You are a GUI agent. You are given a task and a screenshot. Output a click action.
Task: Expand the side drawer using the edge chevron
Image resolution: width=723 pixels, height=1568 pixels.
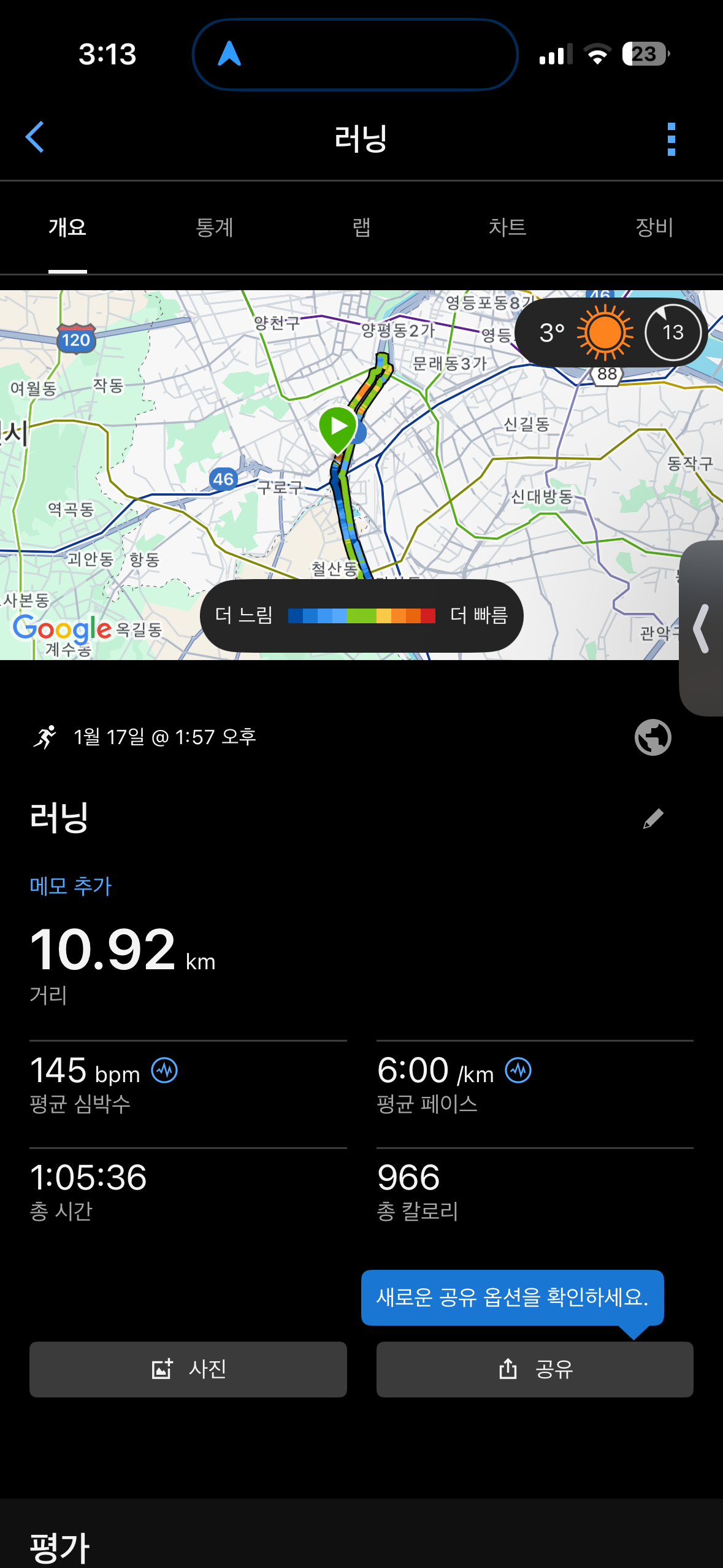701,629
